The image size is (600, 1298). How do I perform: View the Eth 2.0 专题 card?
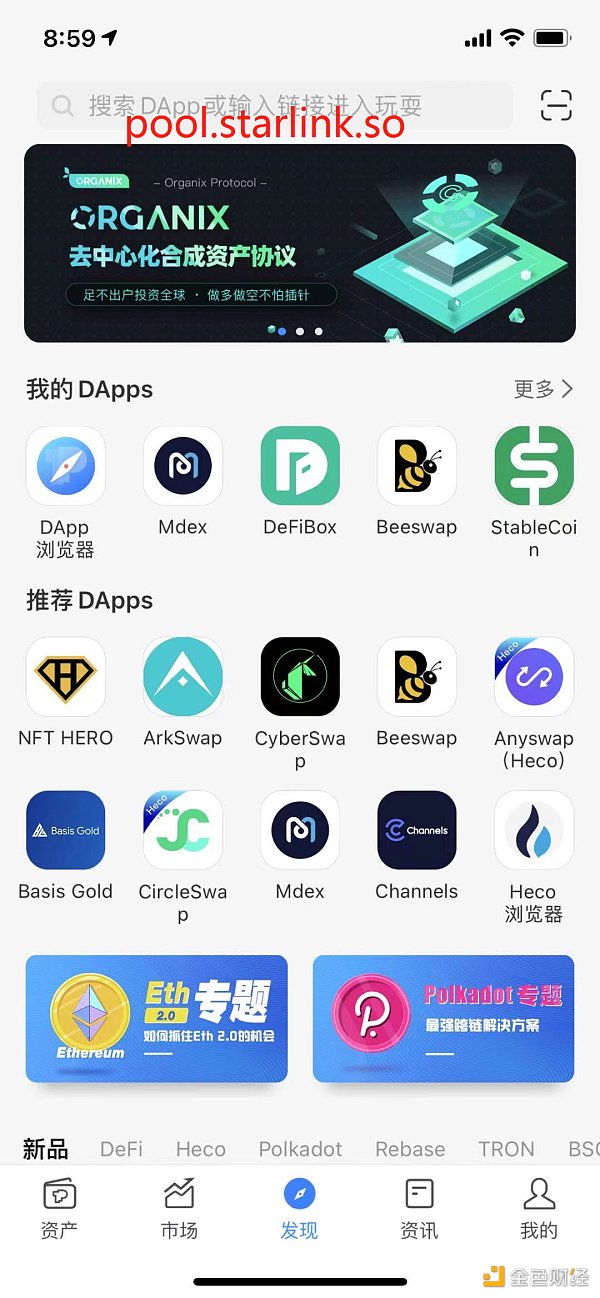click(157, 1018)
